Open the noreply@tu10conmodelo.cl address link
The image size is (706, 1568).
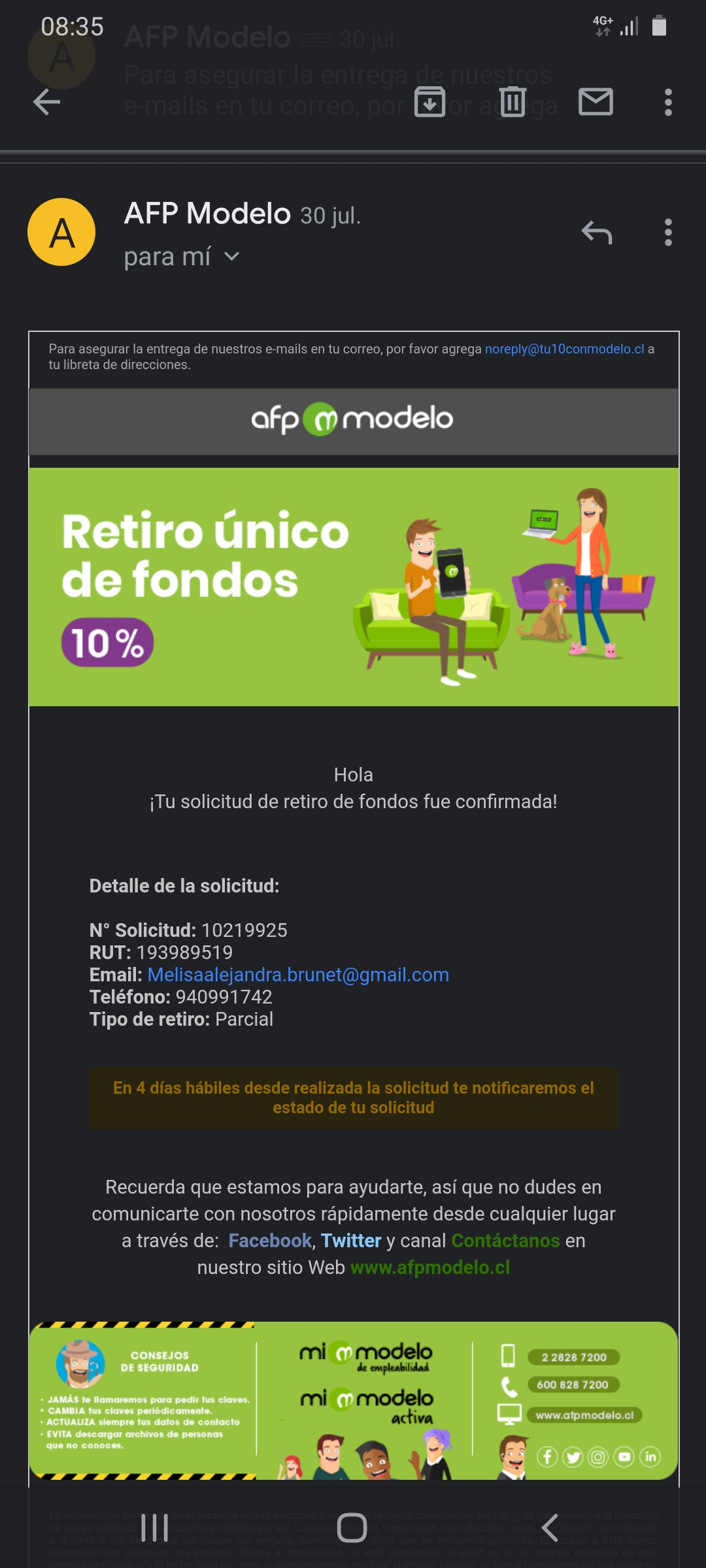(564, 349)
